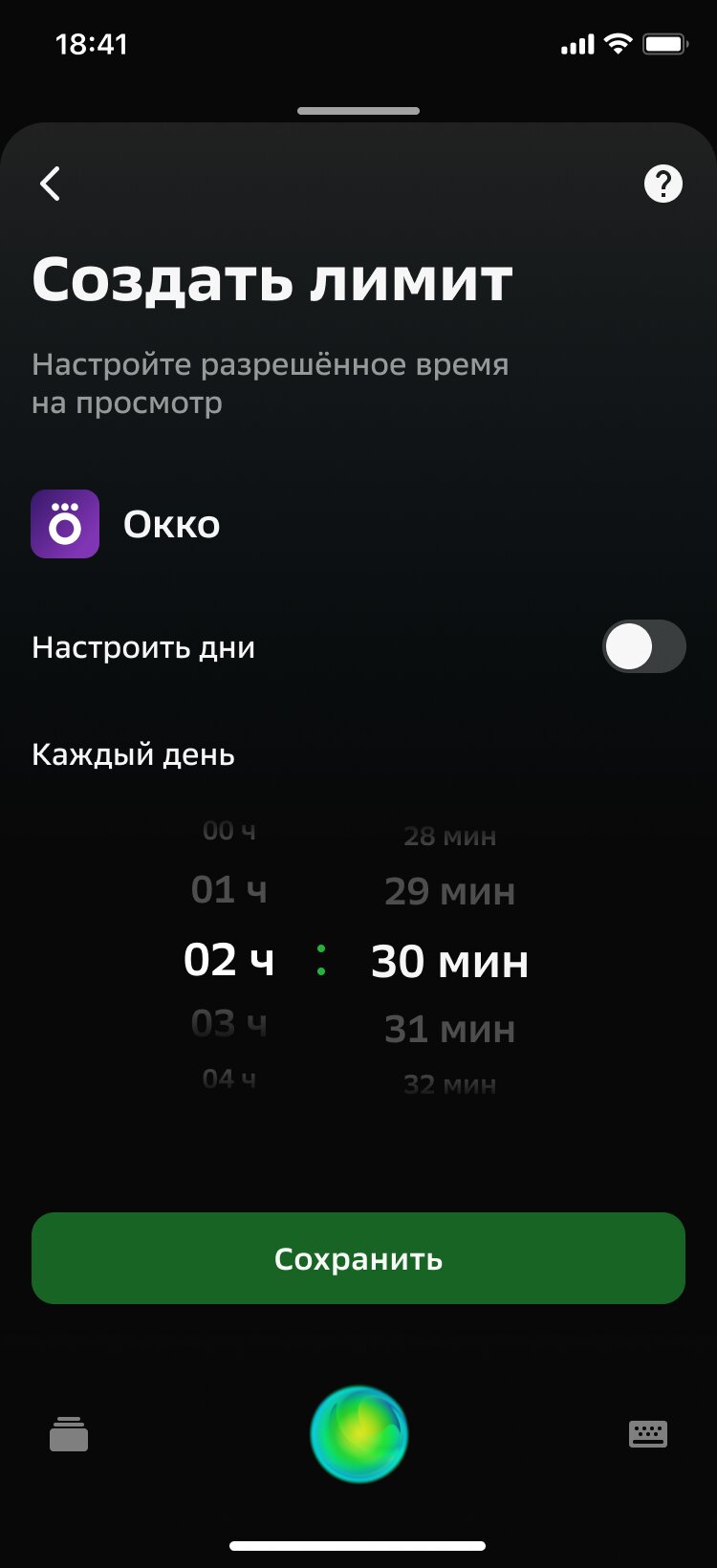The width and height of the screenshot is (717, 1568).
Task: Choose 29 мин in the minutes picker
Action: tap(450, 892)
